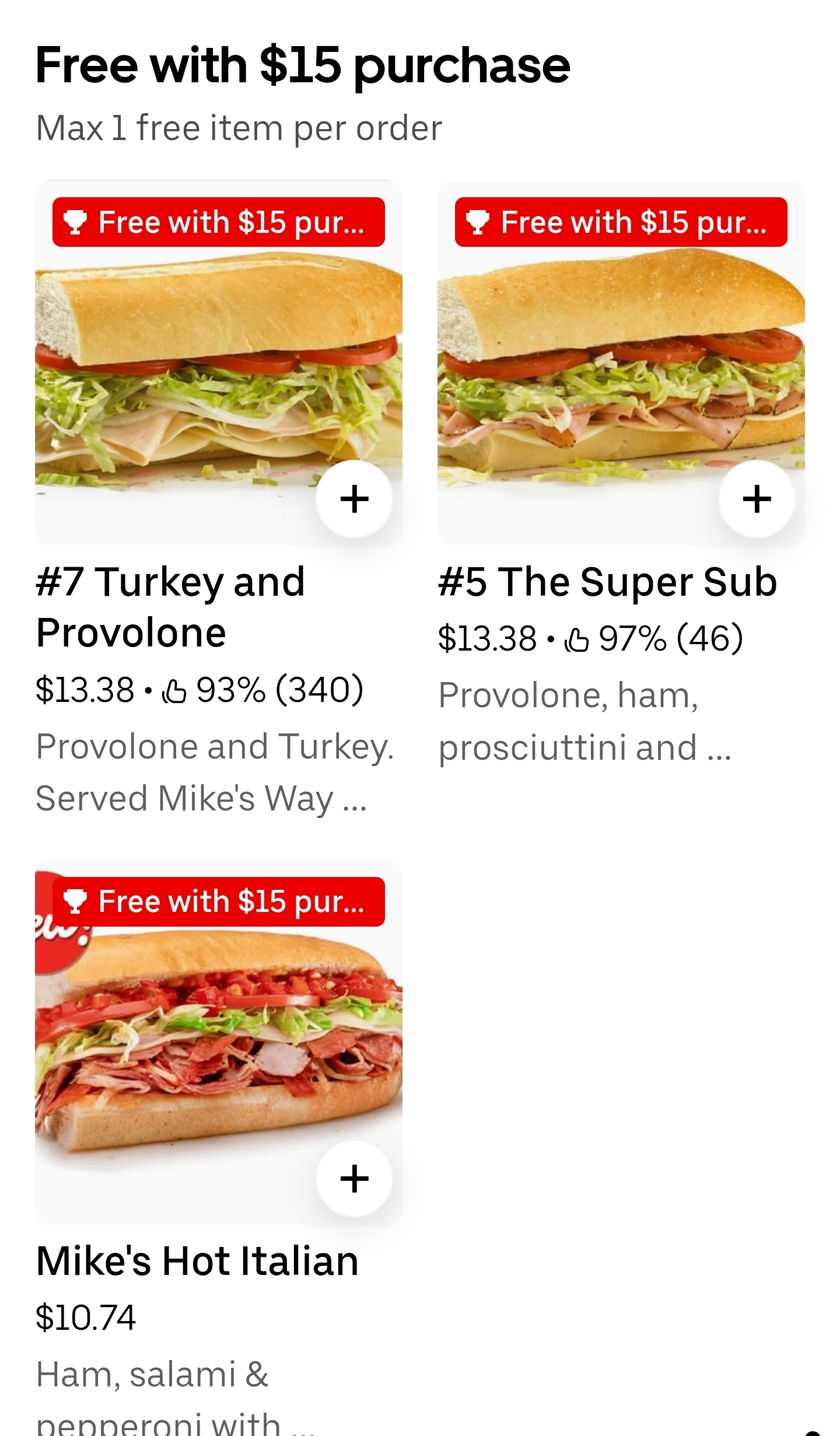View #5 The Super Sub item details
840x1436 pixels.
click(x=607, y=582)
